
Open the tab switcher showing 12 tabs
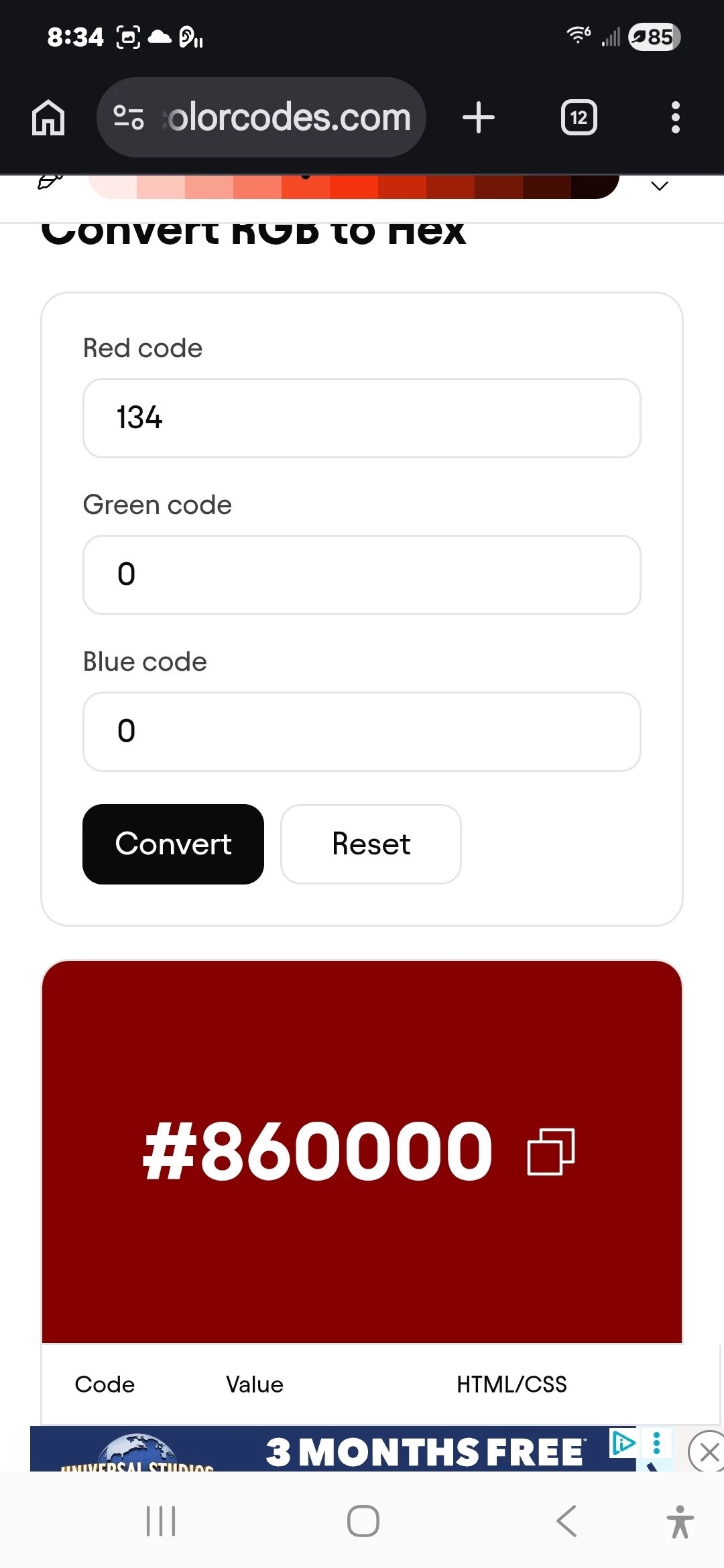[x=579, y=118]
